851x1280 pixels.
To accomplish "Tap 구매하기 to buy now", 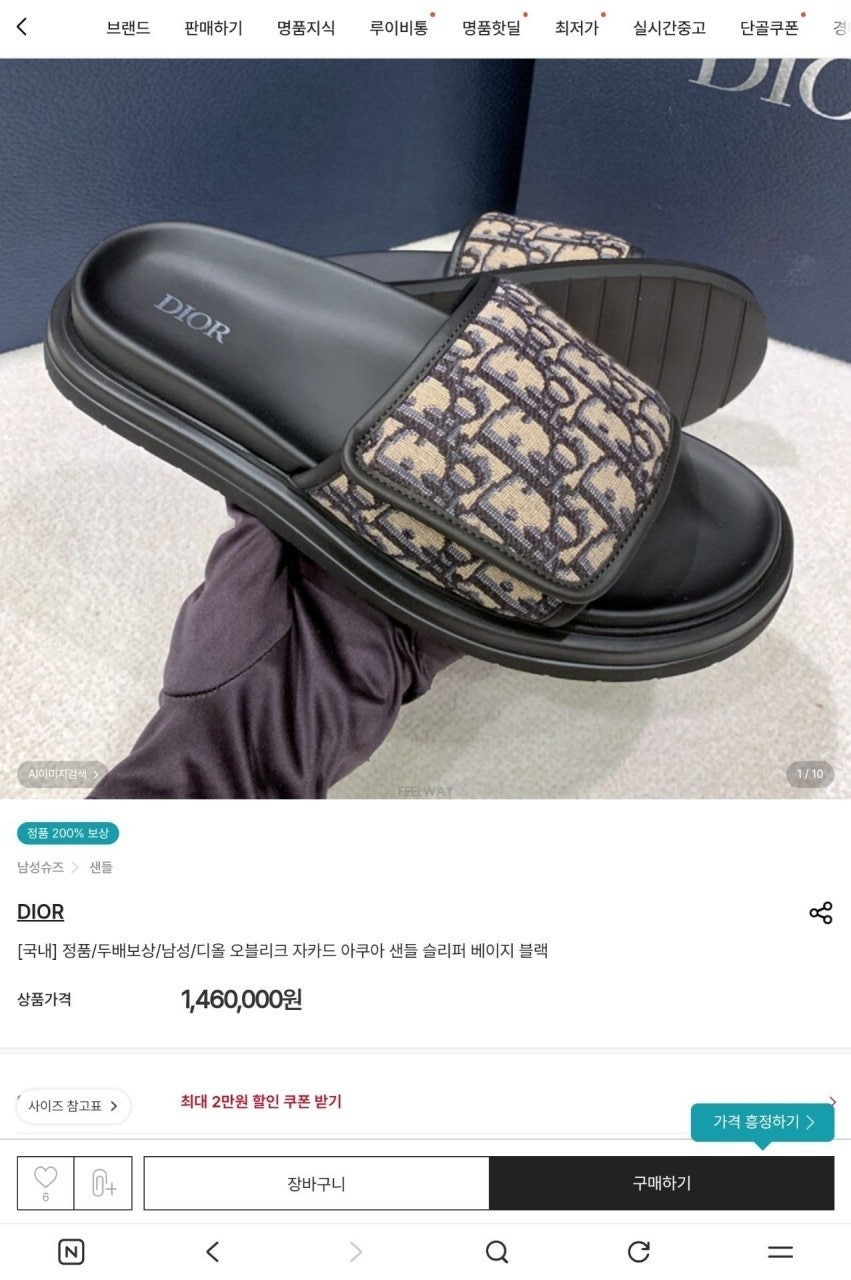I will (x=661, y=1184).
